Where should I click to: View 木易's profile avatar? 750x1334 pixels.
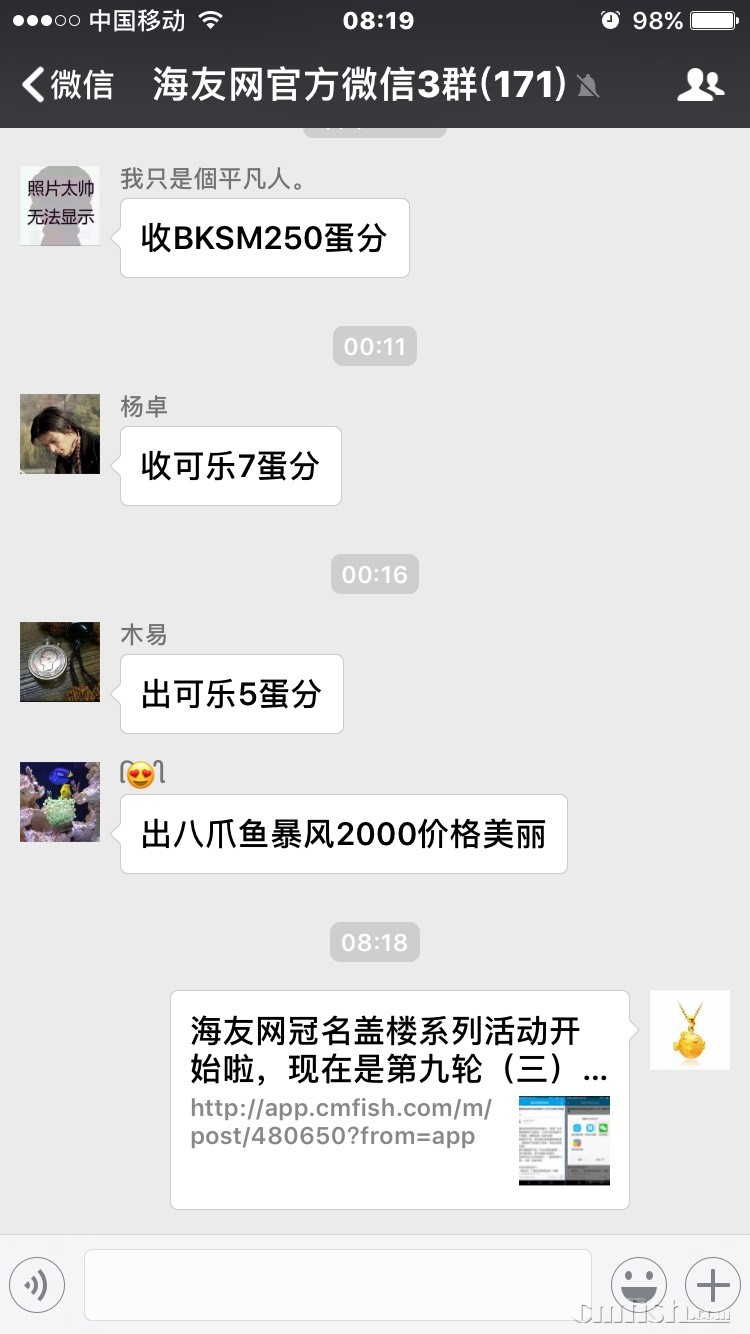60,662
